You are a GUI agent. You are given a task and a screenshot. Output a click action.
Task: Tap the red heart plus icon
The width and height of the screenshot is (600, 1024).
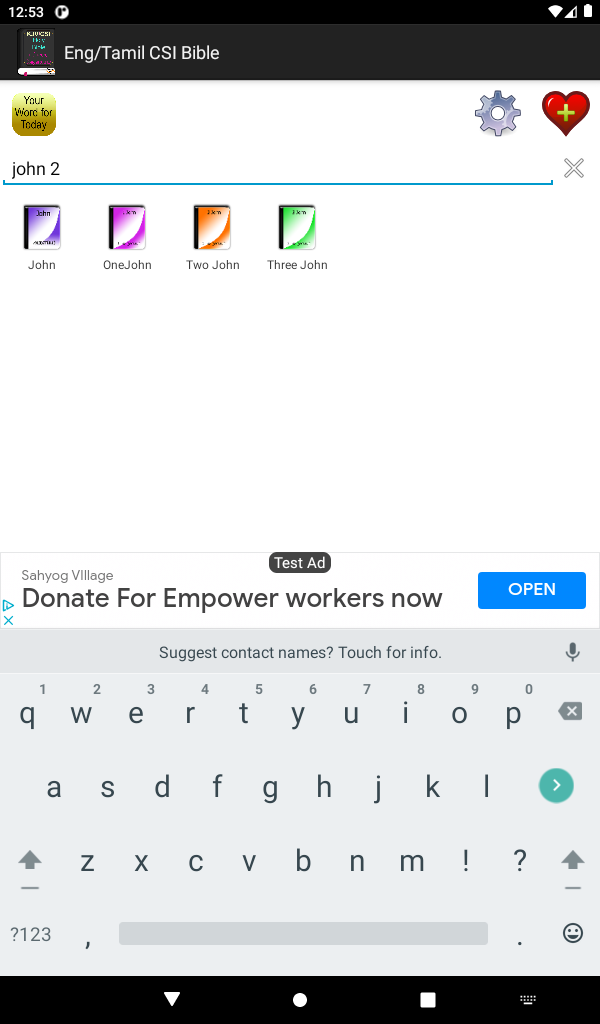(x=565, y=114)
